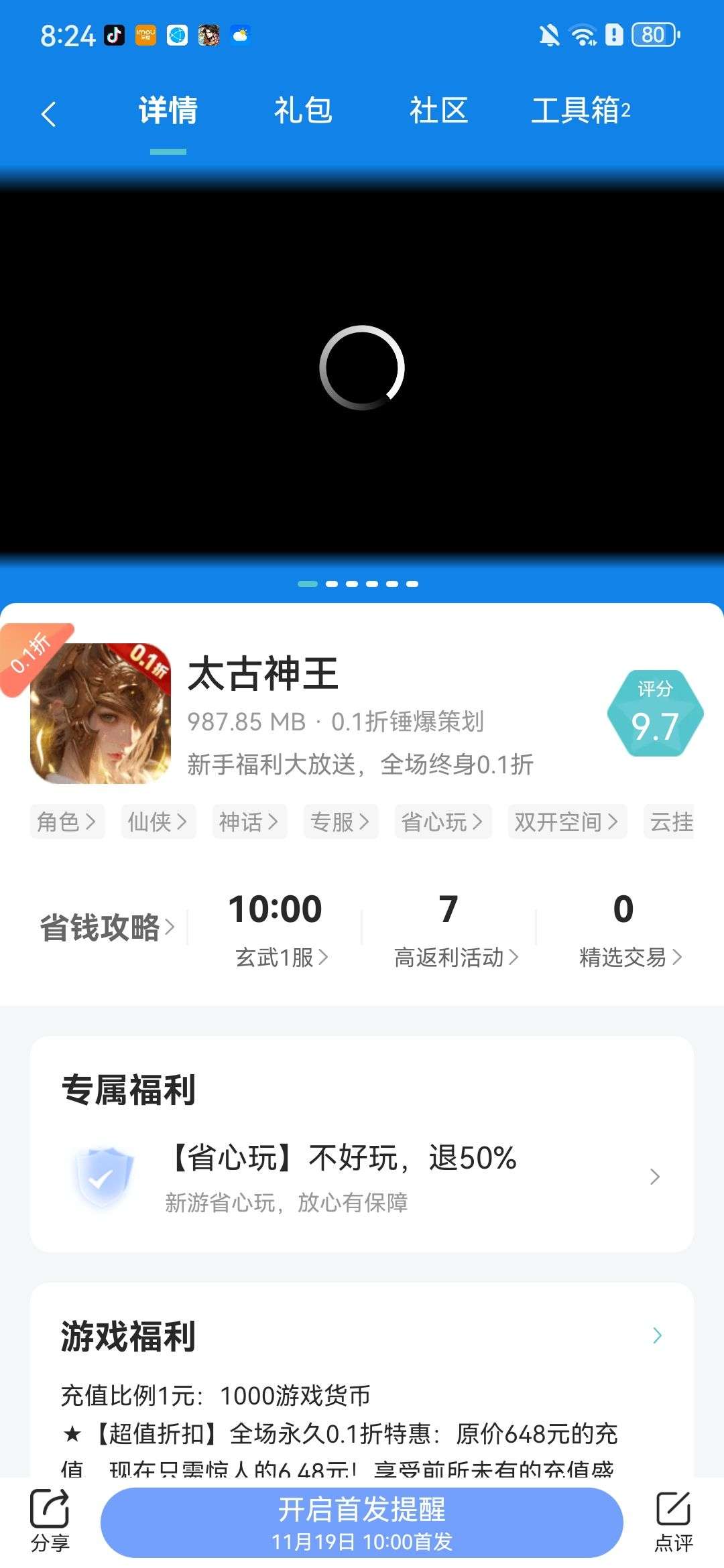Open the 社区 tab
Screen dimensions: 724x1568
(x=439, y=111)
